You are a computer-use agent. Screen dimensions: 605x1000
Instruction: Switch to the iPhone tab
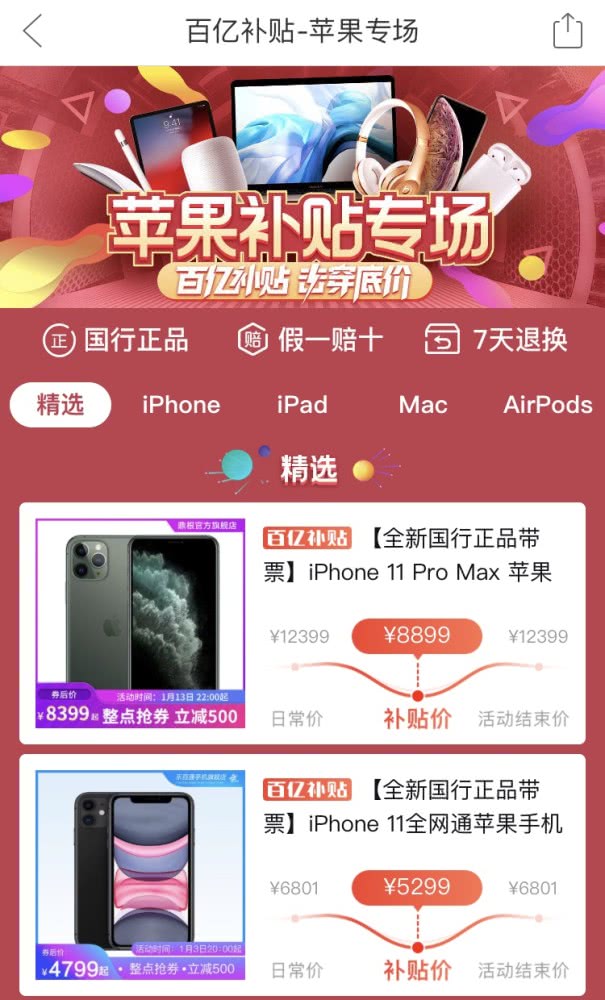[181, 405]
